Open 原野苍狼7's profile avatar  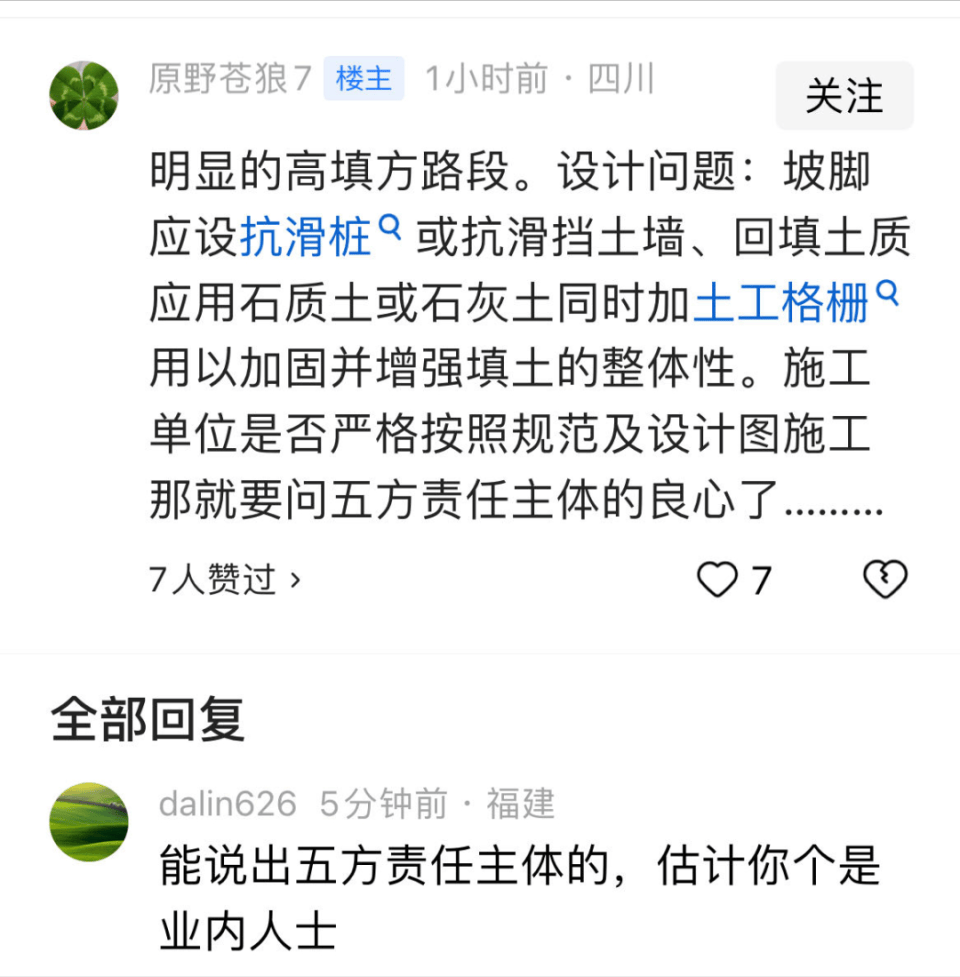coord(84,96)
